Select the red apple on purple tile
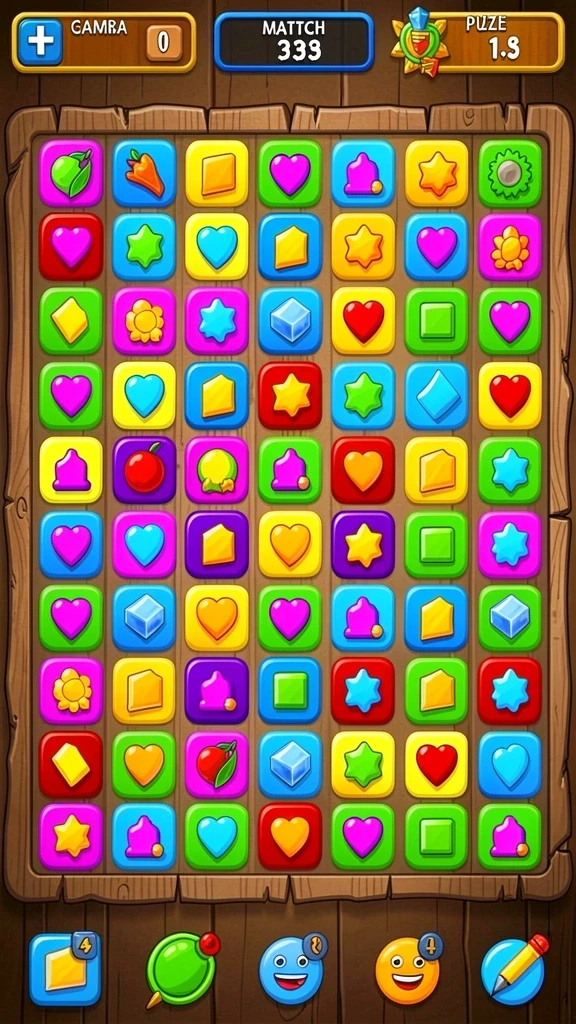The height and width of the screenshot is (1024, 576). (144, 470)
